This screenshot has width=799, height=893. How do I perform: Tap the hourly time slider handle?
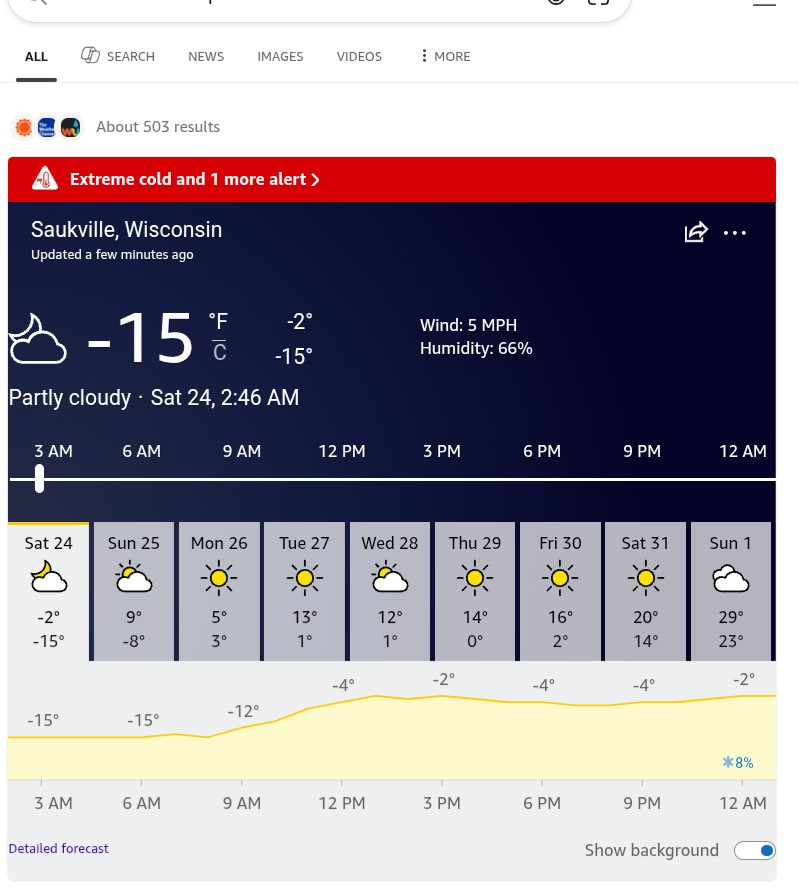click(x=39, y=478)
